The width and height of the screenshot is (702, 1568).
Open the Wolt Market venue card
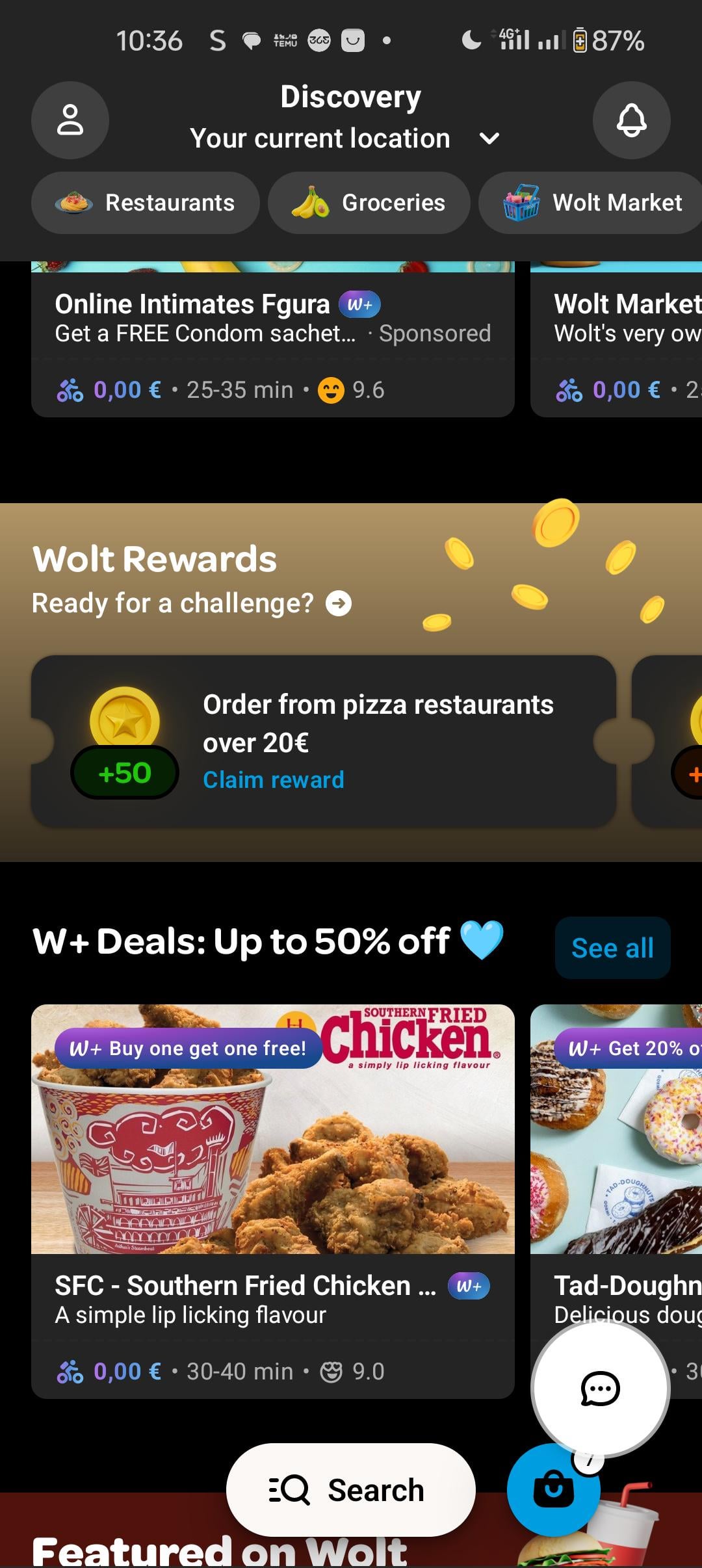[x=617, y=345]
